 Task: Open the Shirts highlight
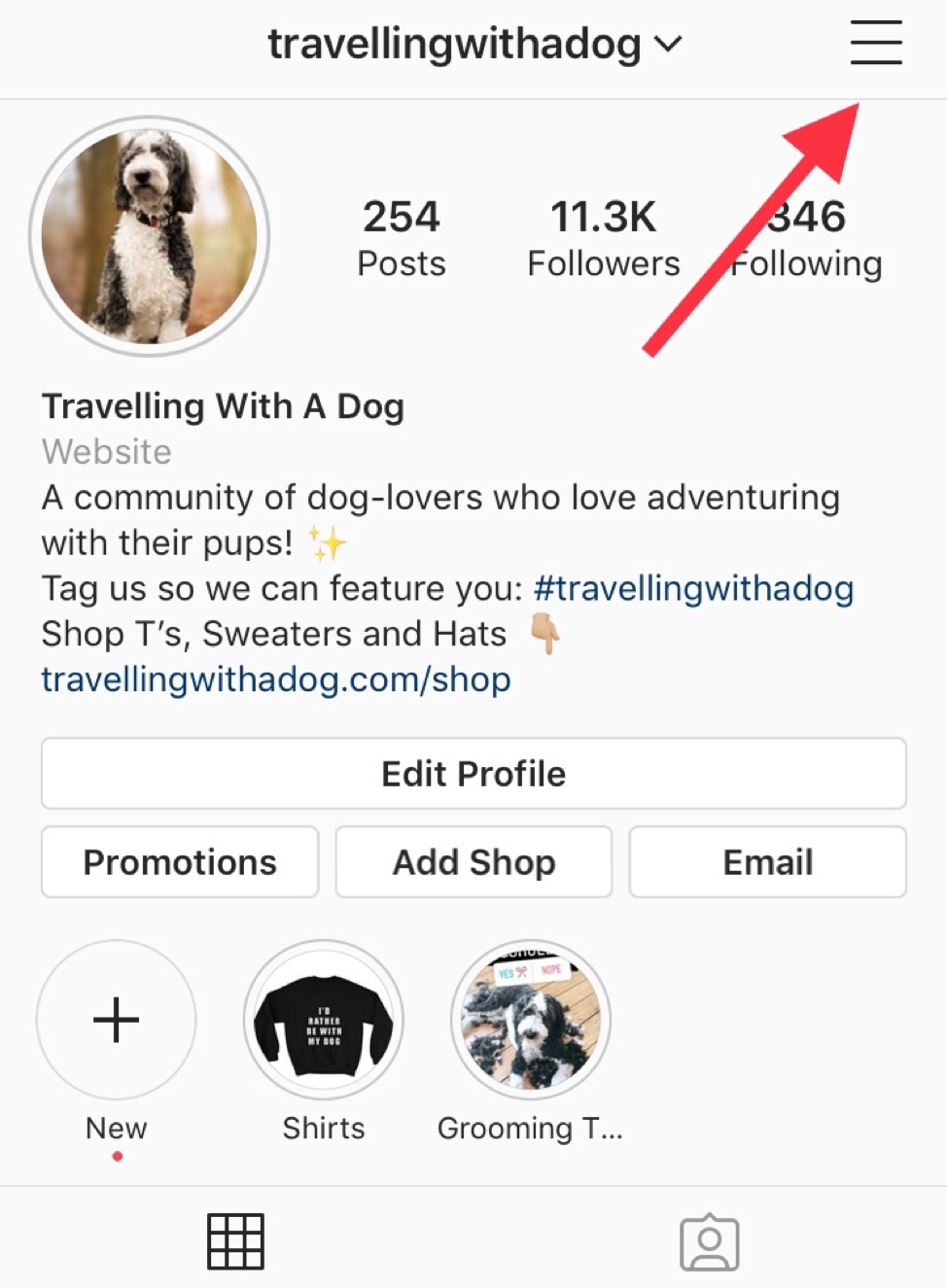pyautogui.click(x=324, y=1020)
